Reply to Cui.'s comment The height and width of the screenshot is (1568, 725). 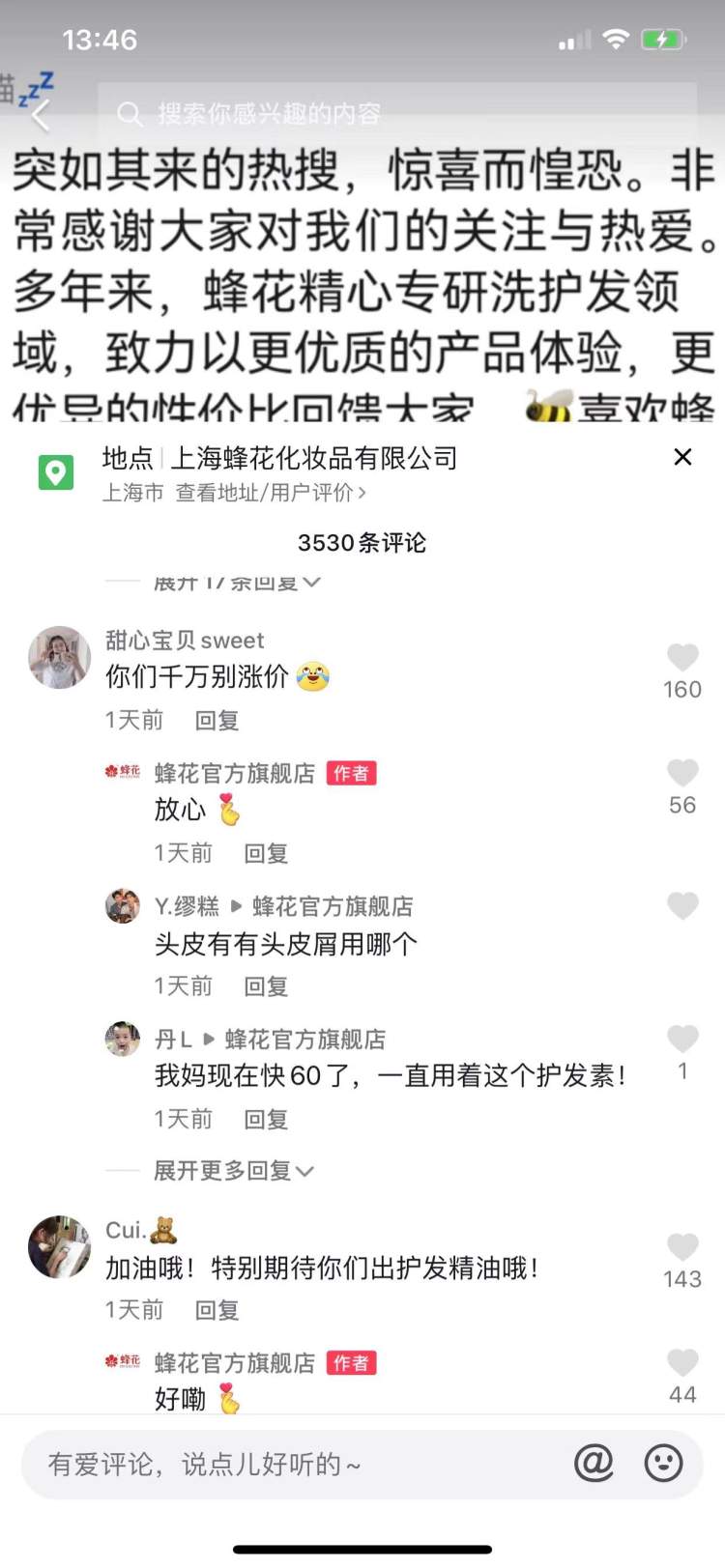point(217,1310)
